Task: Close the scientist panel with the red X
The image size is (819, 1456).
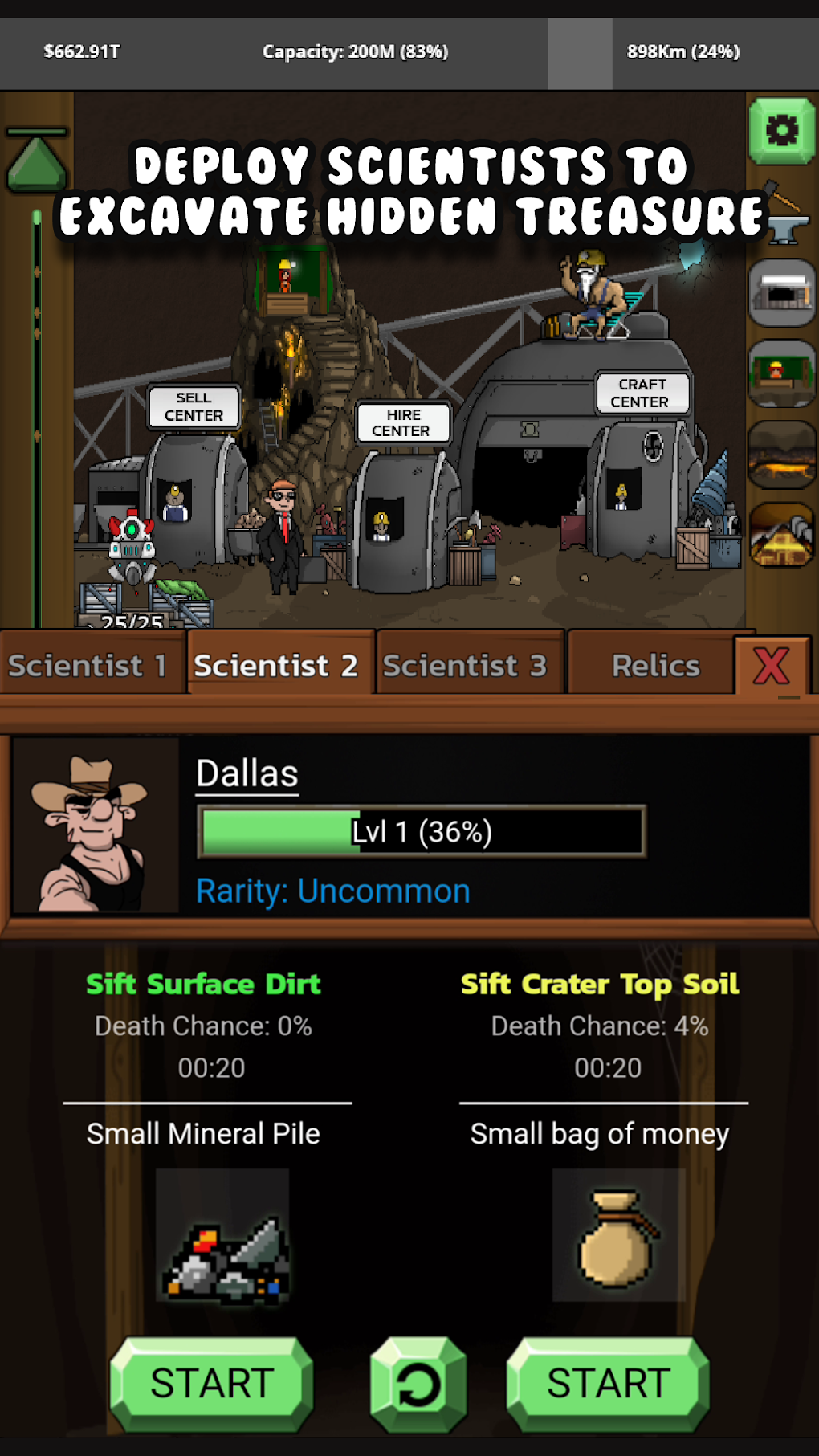Action: click(772, 666)
